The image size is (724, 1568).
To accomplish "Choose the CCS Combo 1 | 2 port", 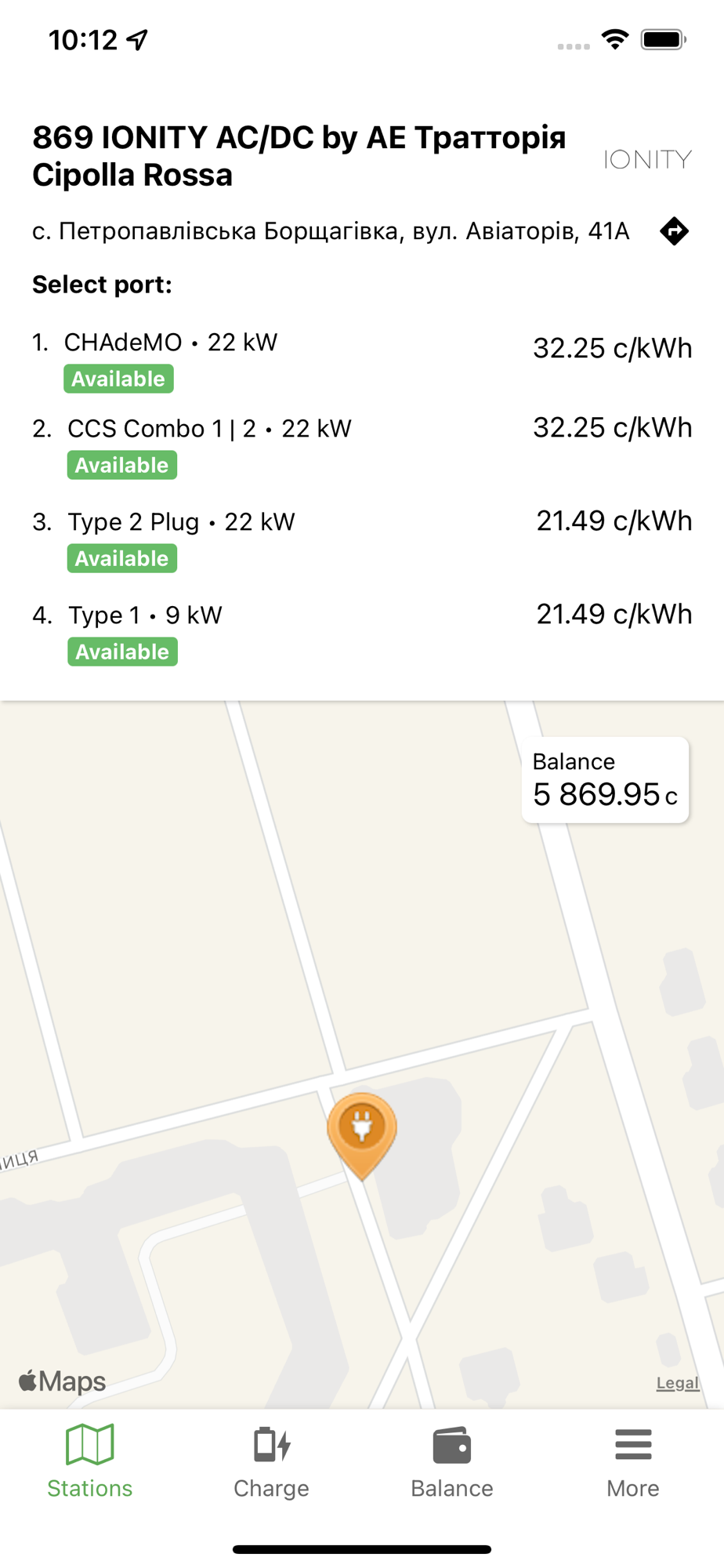I will pos(360,447).
